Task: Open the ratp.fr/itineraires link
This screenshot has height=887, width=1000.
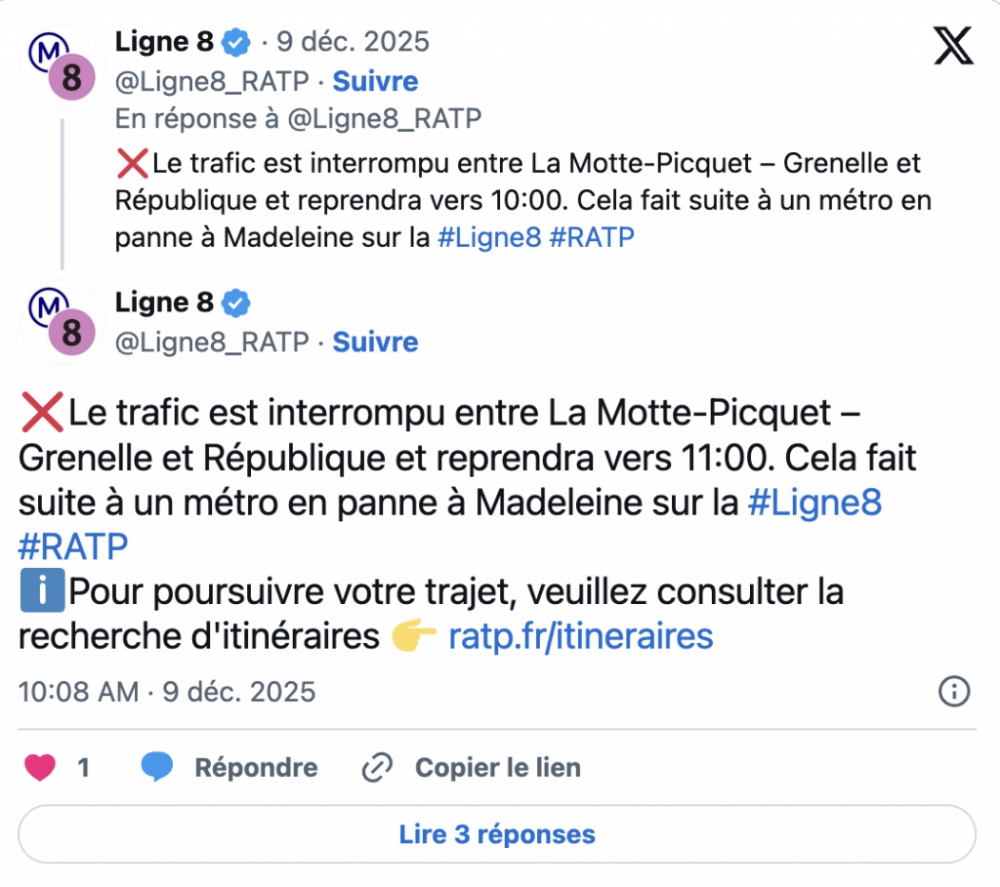Action: pos(580,636)
